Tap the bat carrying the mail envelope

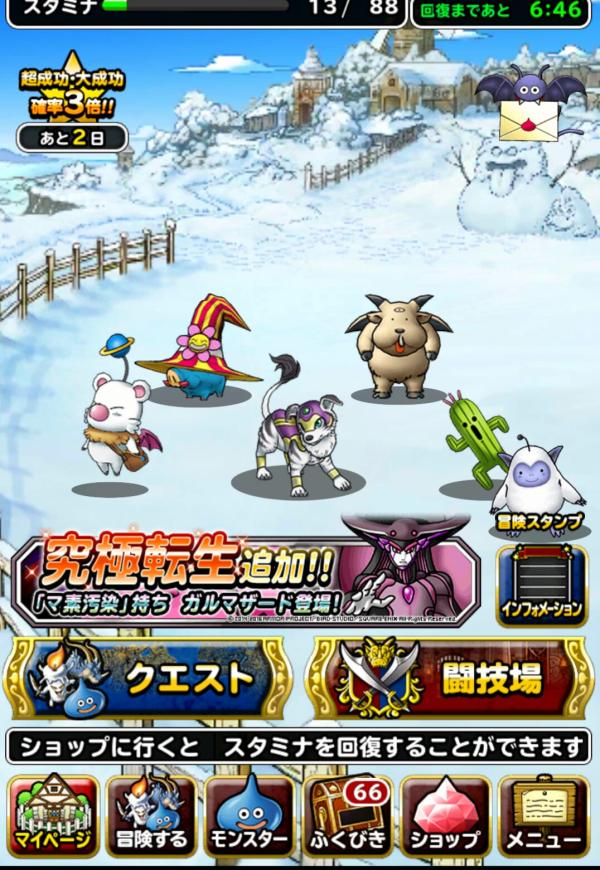tap(530, 103)
